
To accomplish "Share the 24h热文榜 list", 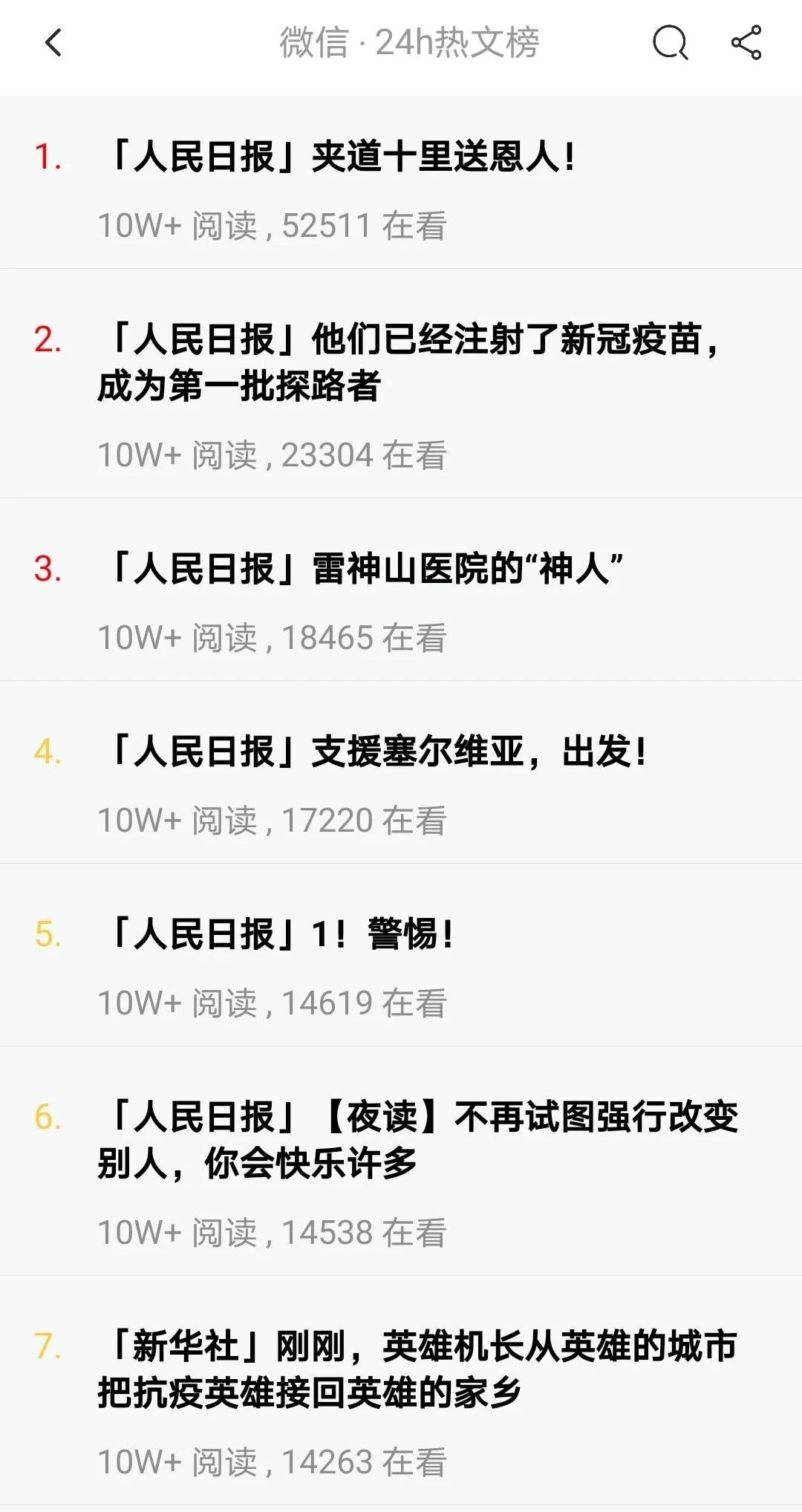I will tap(746, 42).
